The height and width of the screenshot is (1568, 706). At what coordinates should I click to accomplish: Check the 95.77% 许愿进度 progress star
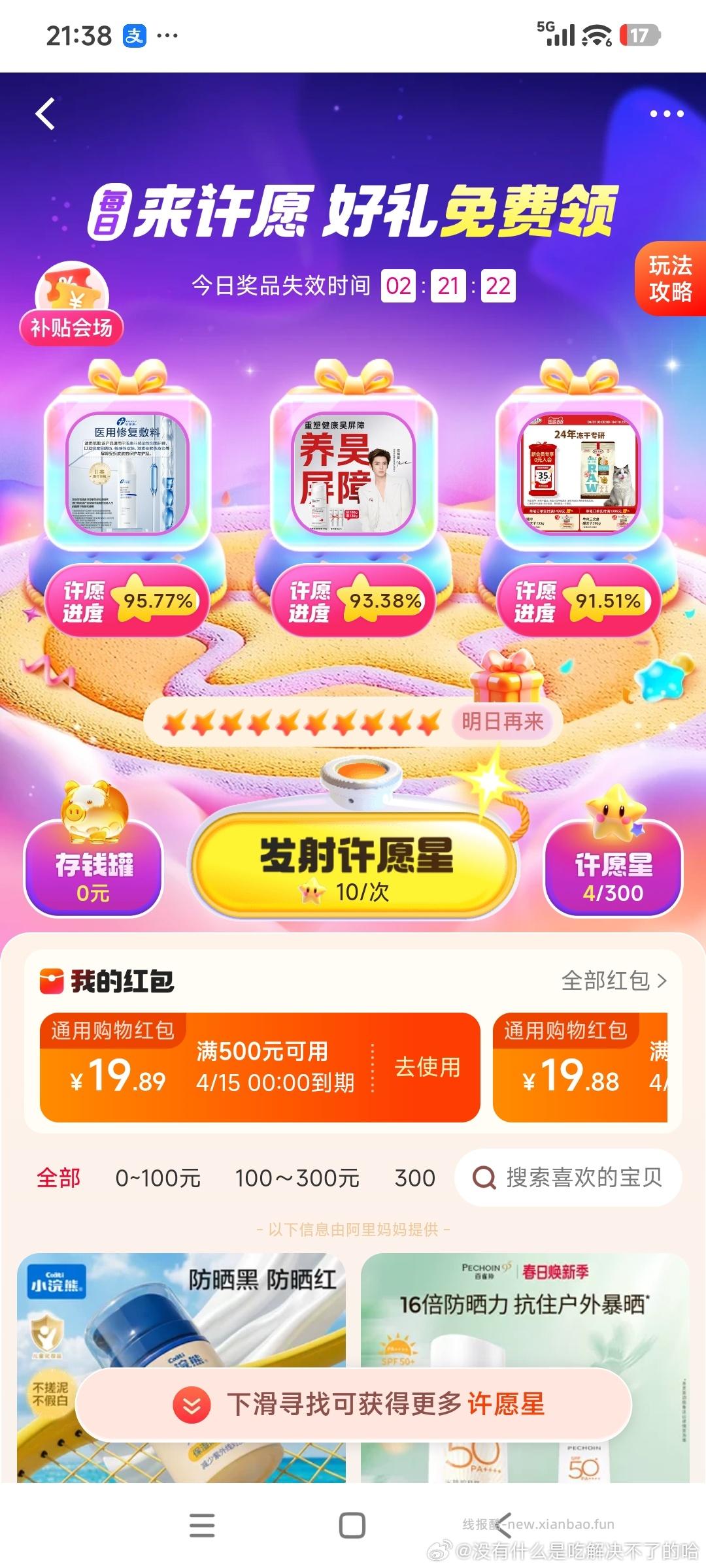click(130, 602)
